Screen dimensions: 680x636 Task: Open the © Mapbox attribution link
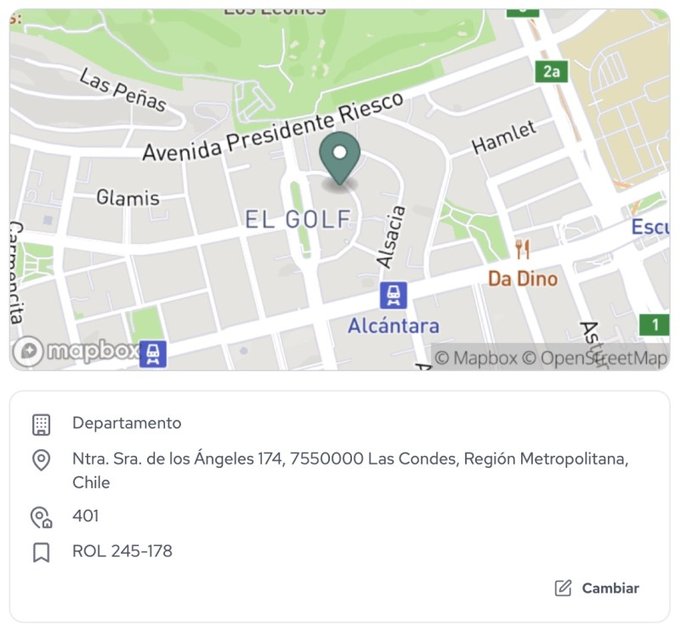coord(475,358)
